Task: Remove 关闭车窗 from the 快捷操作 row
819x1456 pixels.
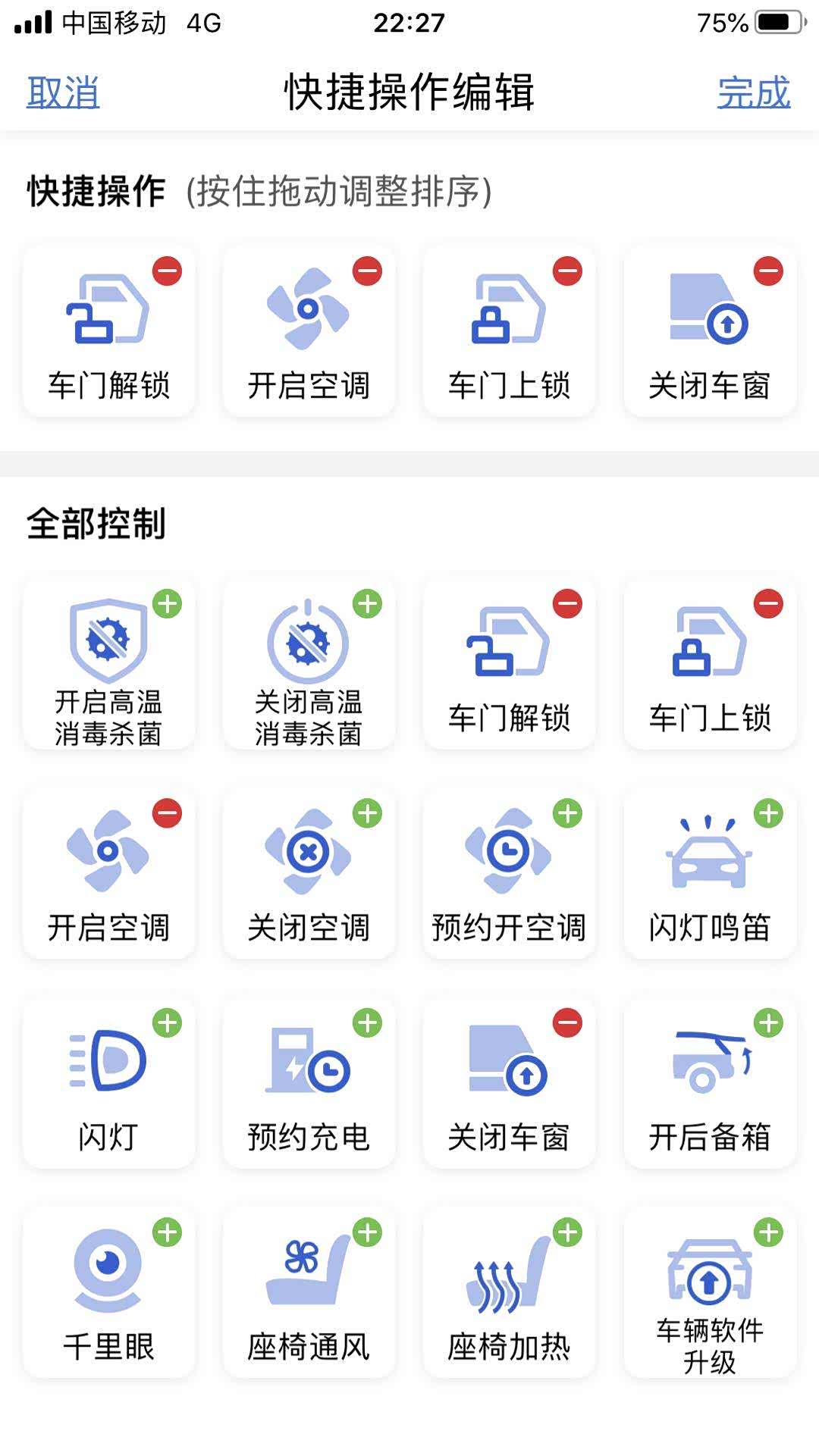Action: pos(768,271)
